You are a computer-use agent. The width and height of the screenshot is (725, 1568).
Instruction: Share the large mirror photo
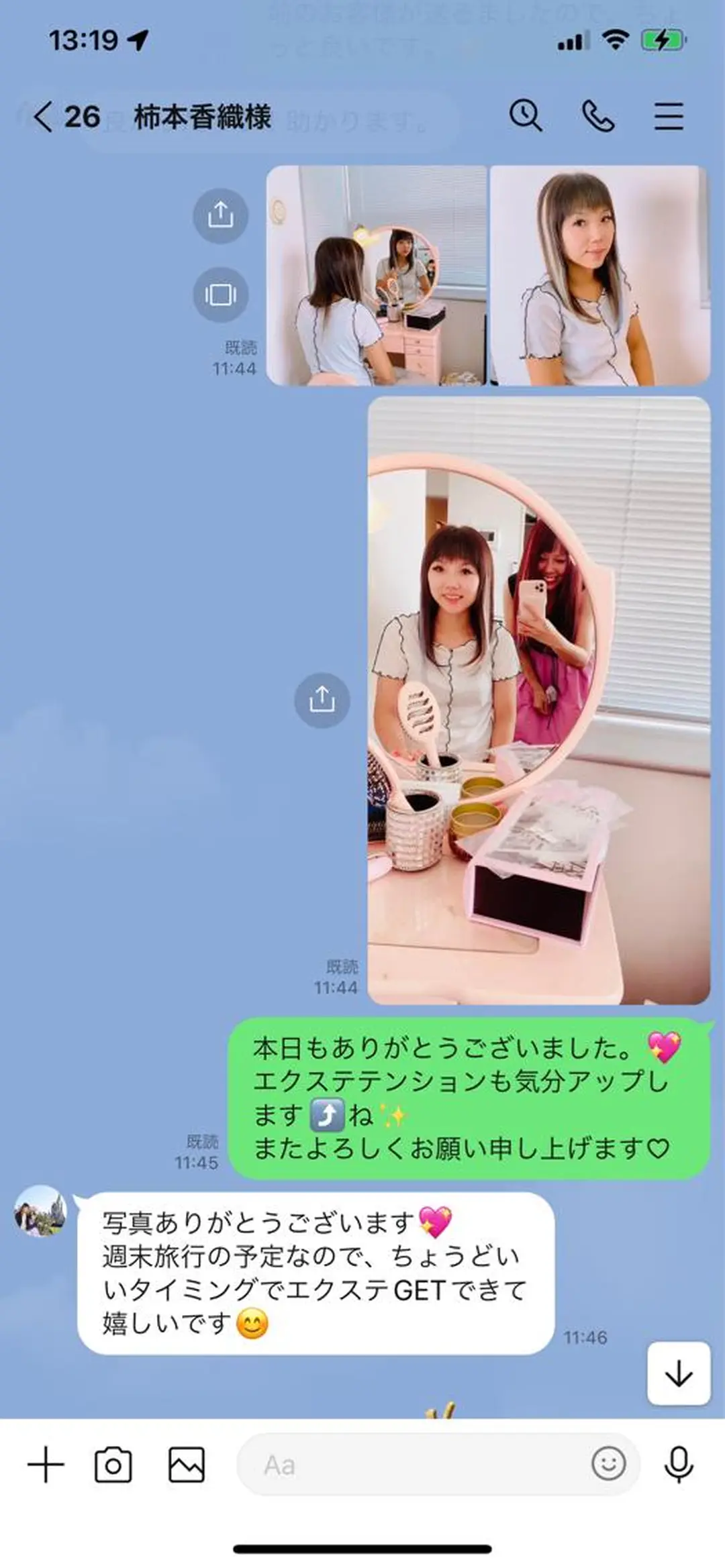pos(322,700)
